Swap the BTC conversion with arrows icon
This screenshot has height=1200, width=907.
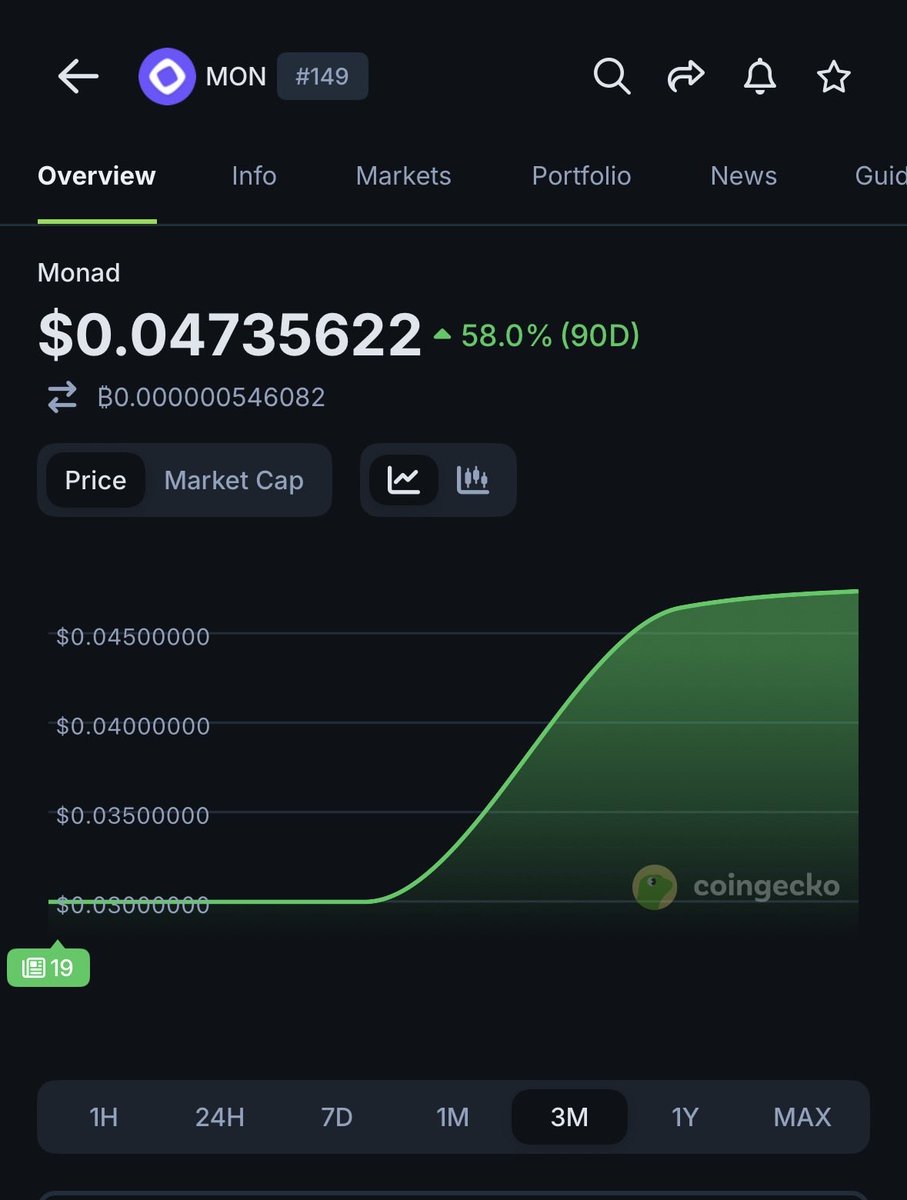coord(62,398)
